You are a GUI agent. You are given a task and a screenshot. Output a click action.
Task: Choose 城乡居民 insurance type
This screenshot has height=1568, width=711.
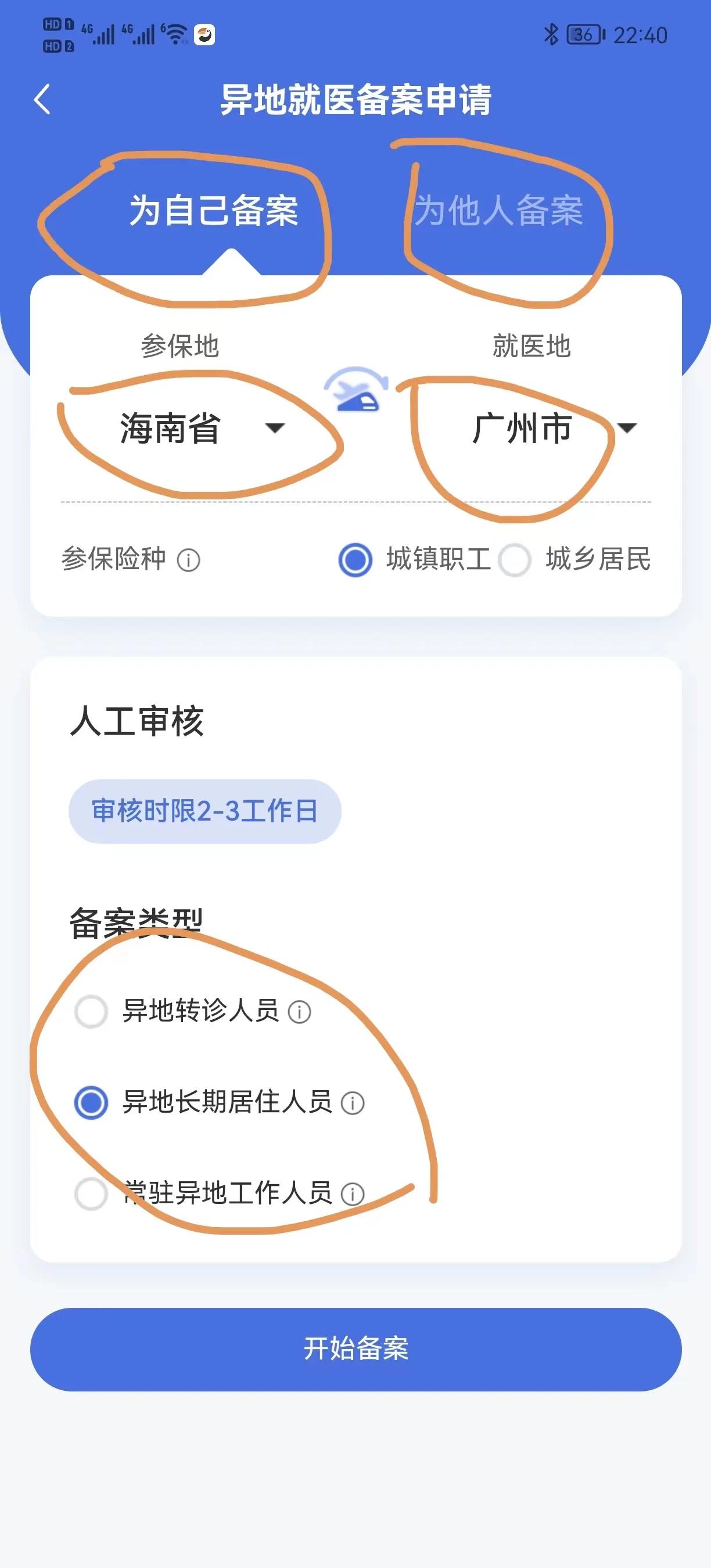[515, 559]
